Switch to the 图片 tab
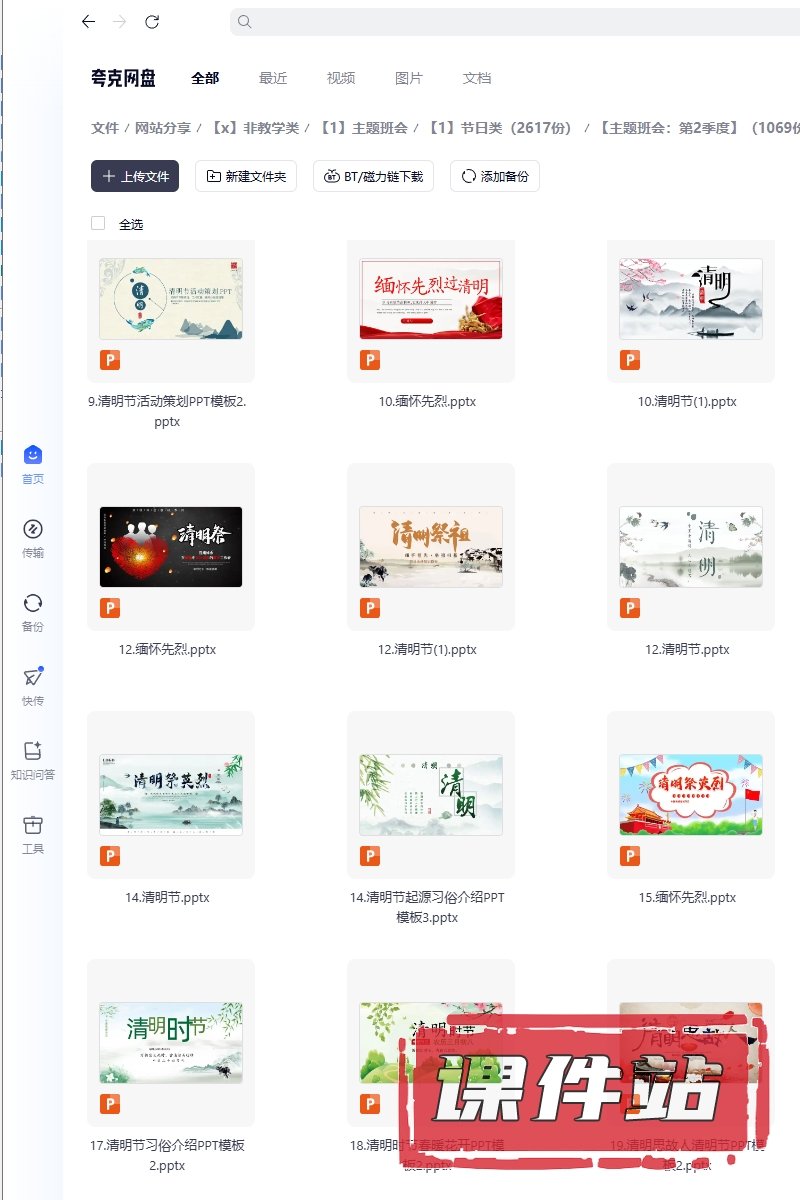 tap(409, 78)
